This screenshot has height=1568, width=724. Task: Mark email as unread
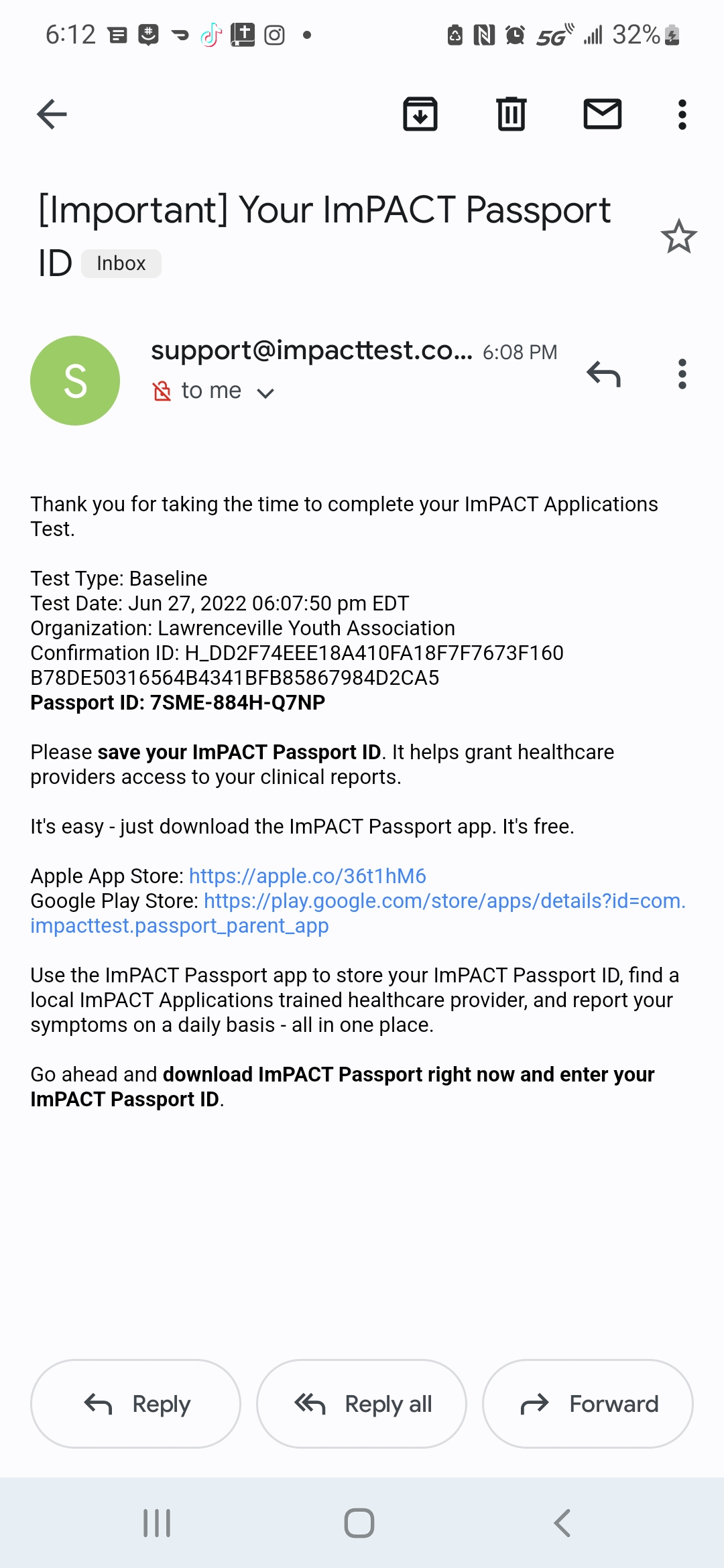603,114
